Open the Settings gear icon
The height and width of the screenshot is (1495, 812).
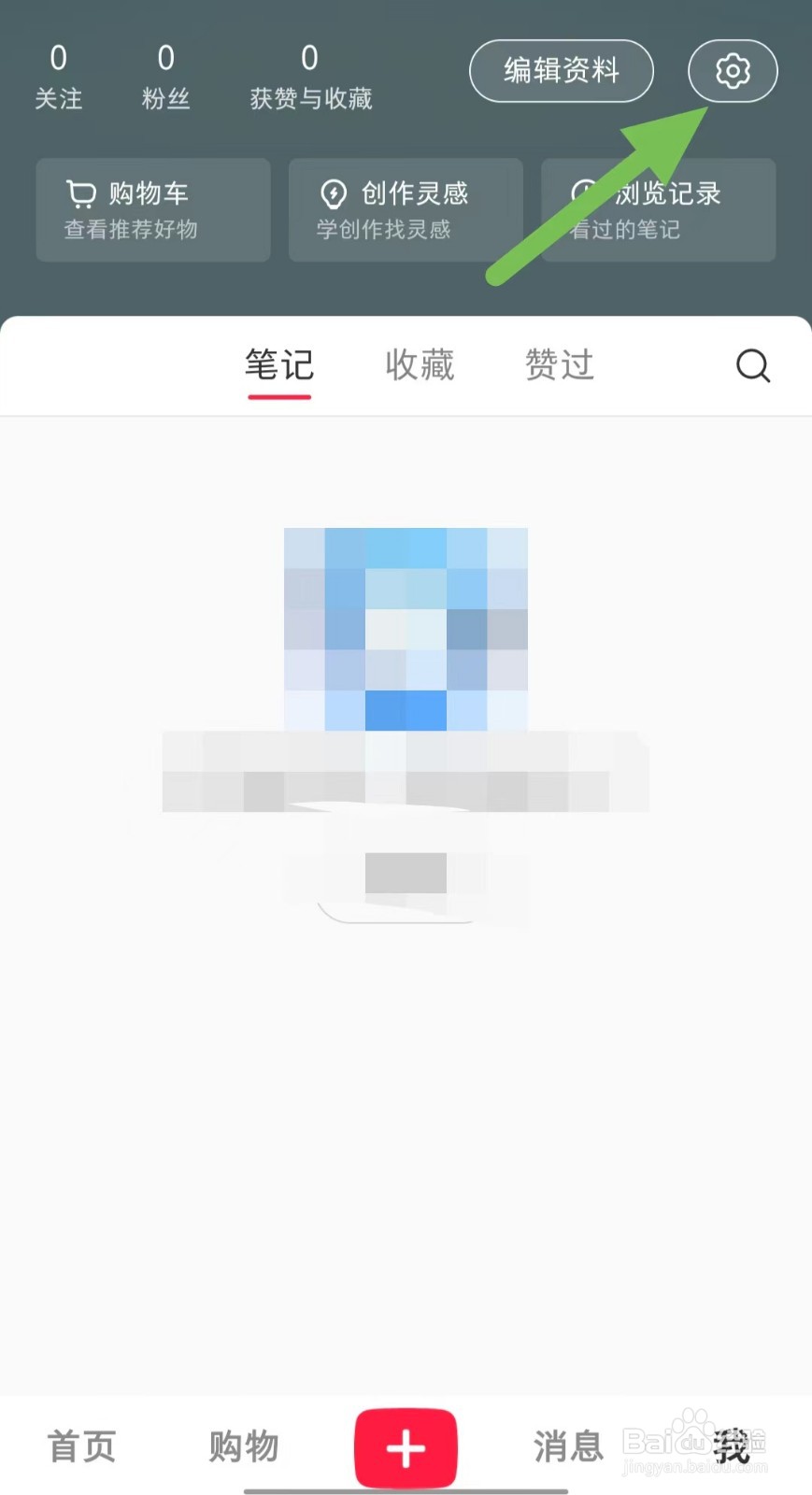(733, 71)
